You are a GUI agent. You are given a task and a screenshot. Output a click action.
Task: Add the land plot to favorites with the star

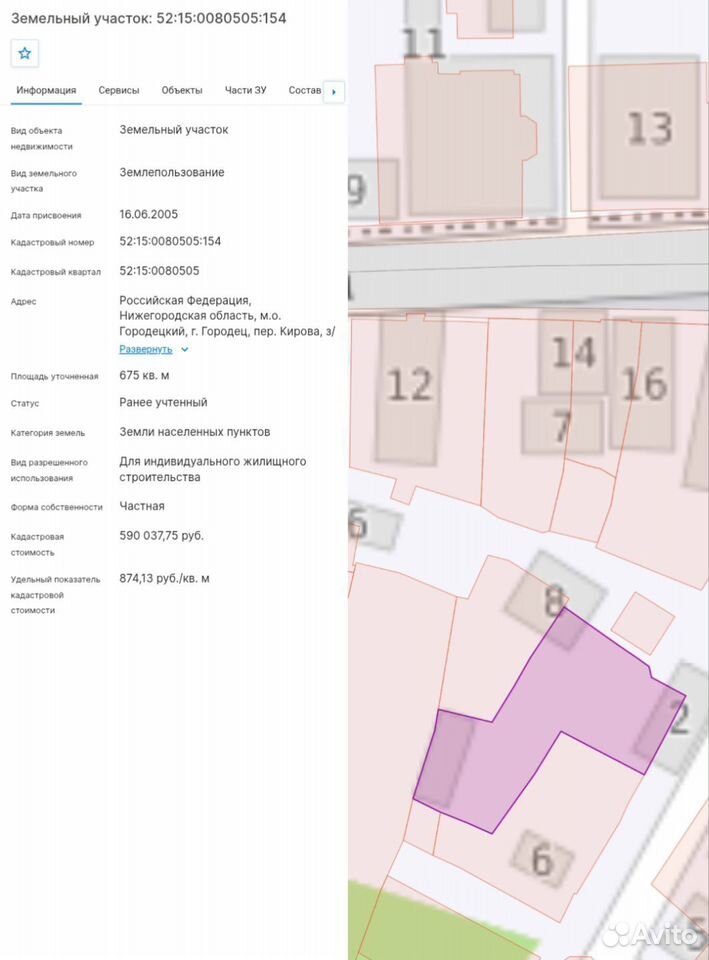click(24, 53)
